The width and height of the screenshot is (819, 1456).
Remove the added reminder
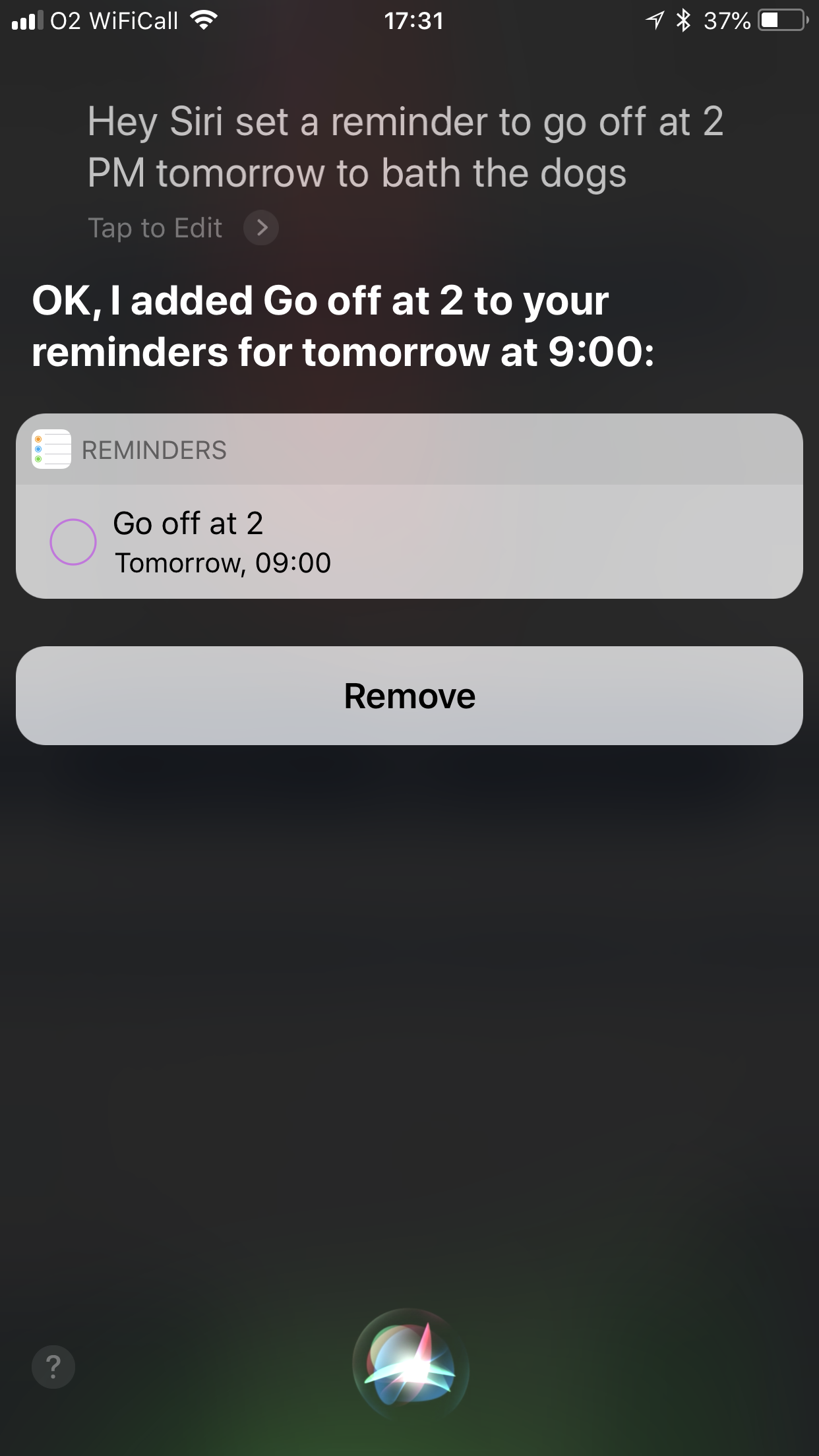click(409, 696)
